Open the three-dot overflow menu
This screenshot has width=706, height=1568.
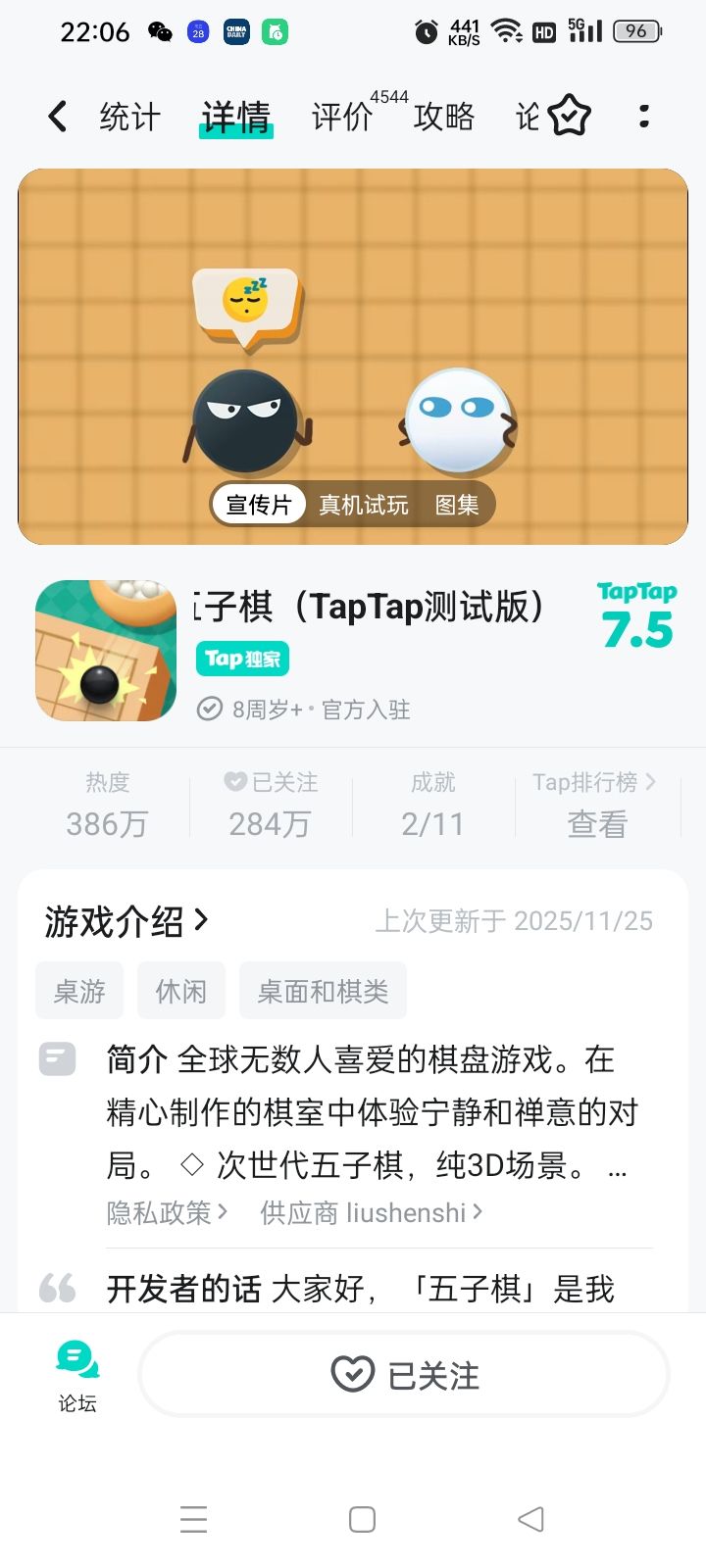[643, 116]
